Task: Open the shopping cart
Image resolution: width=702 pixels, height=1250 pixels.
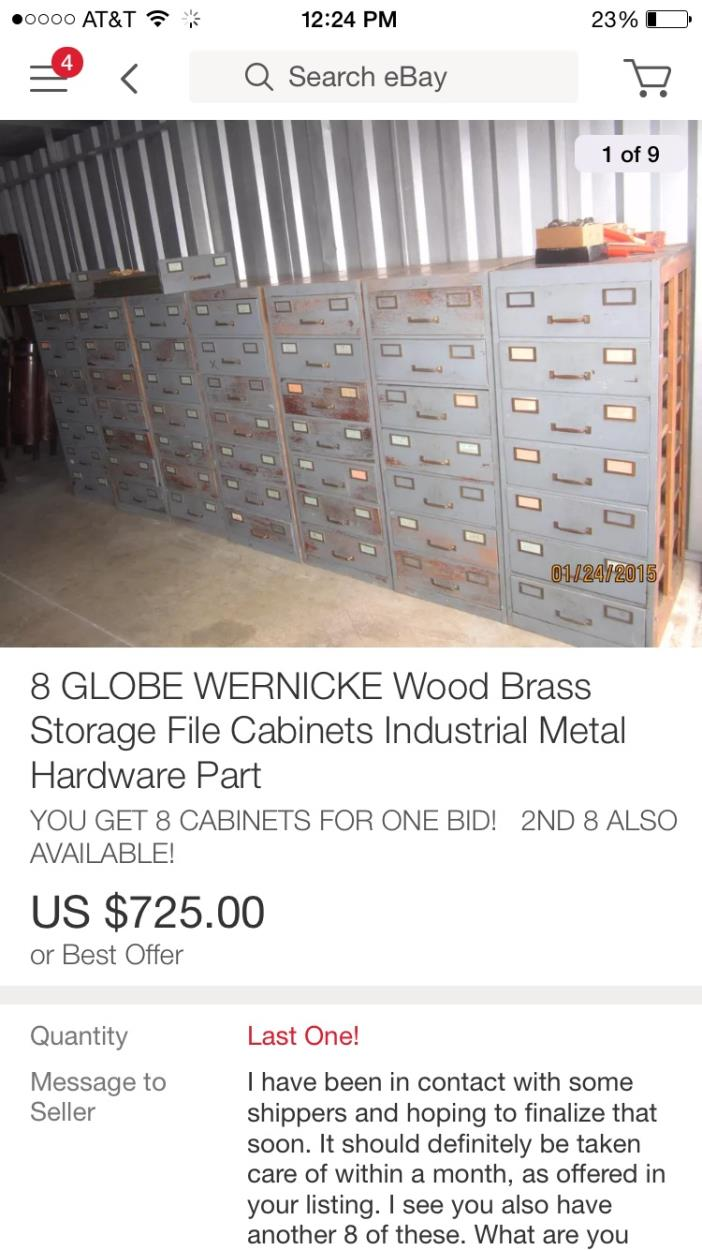Action: click(x=648, y=78)
